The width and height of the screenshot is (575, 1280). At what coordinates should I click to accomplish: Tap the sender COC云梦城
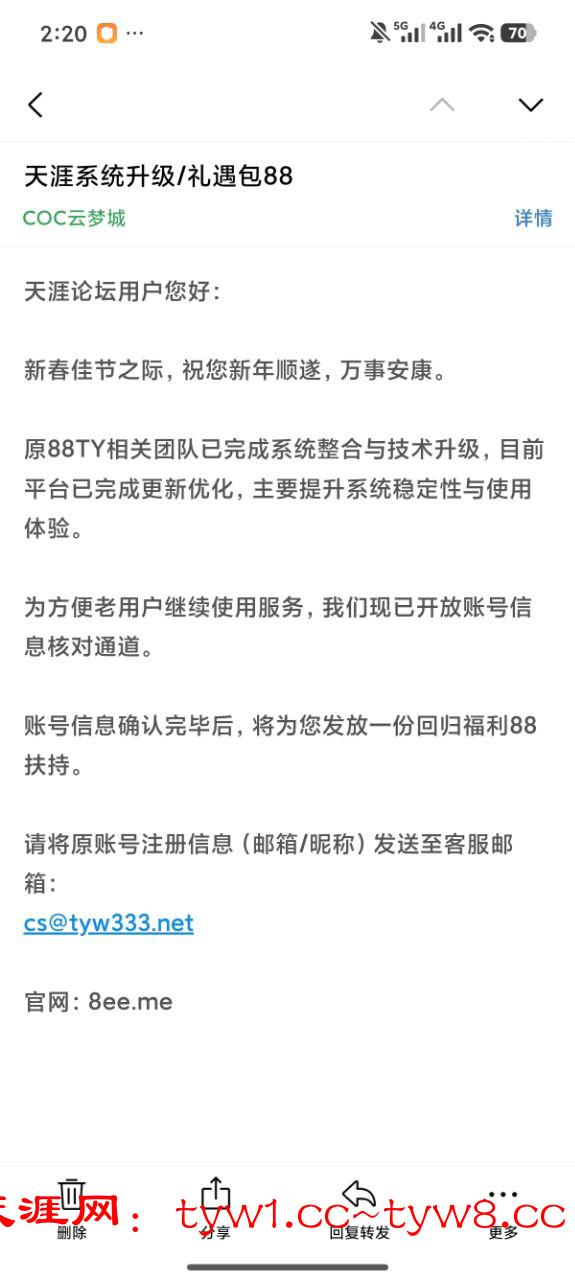tap(74, 218)
